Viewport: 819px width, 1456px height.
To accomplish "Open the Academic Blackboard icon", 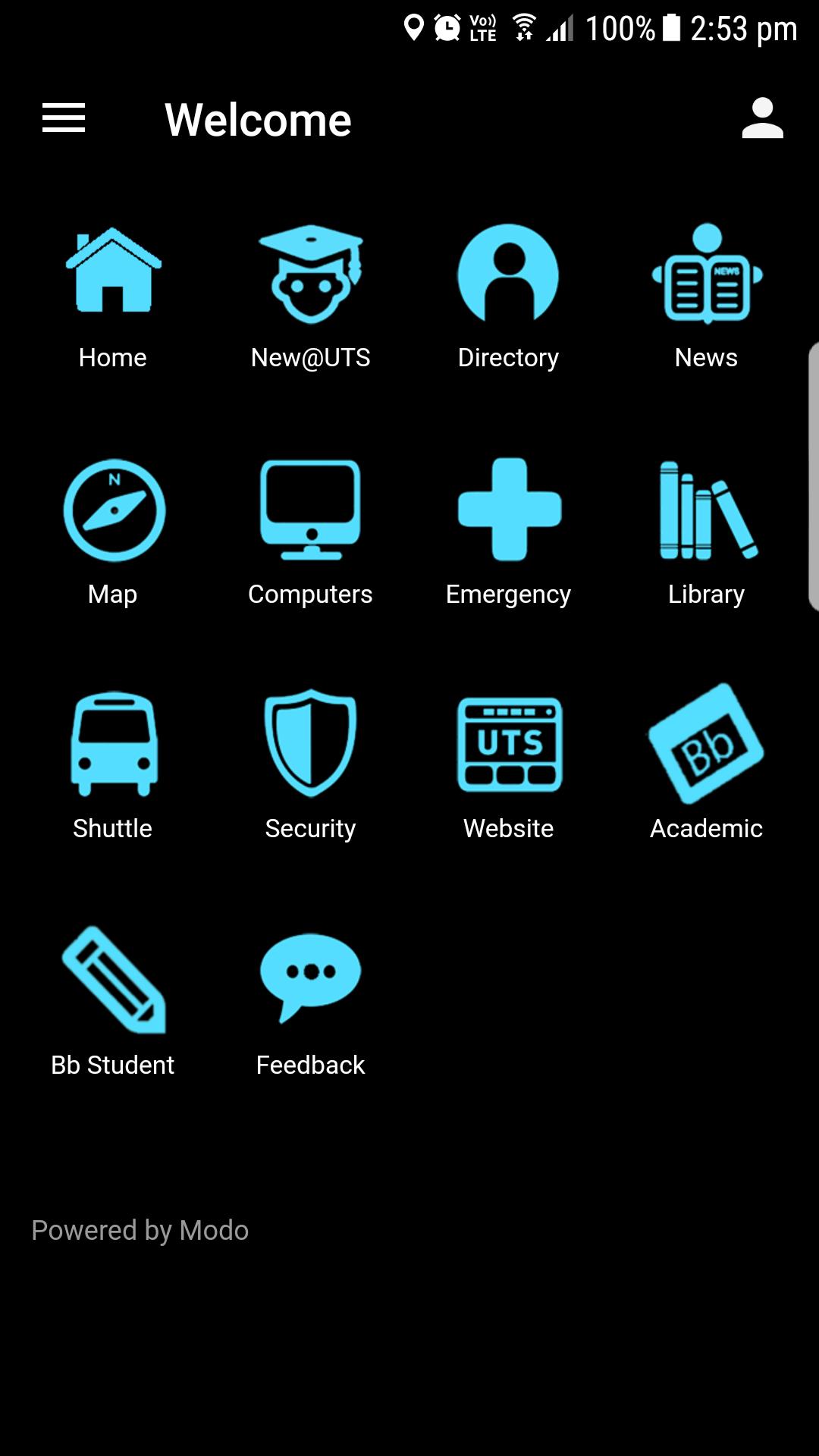I will click(x=707, y=743).
